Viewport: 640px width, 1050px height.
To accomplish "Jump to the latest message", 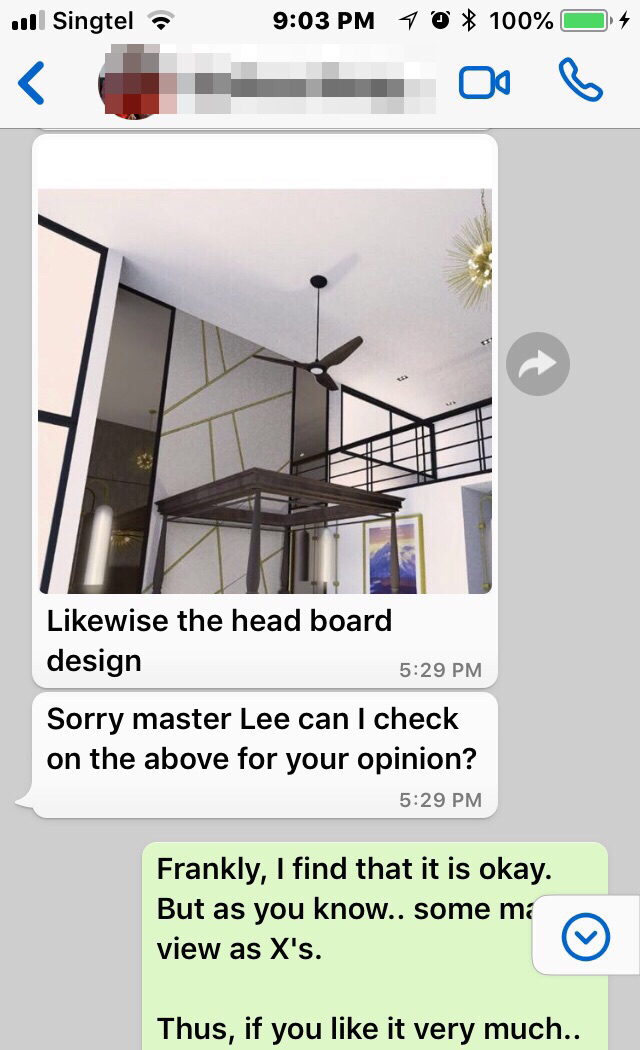I will [585, 937].
